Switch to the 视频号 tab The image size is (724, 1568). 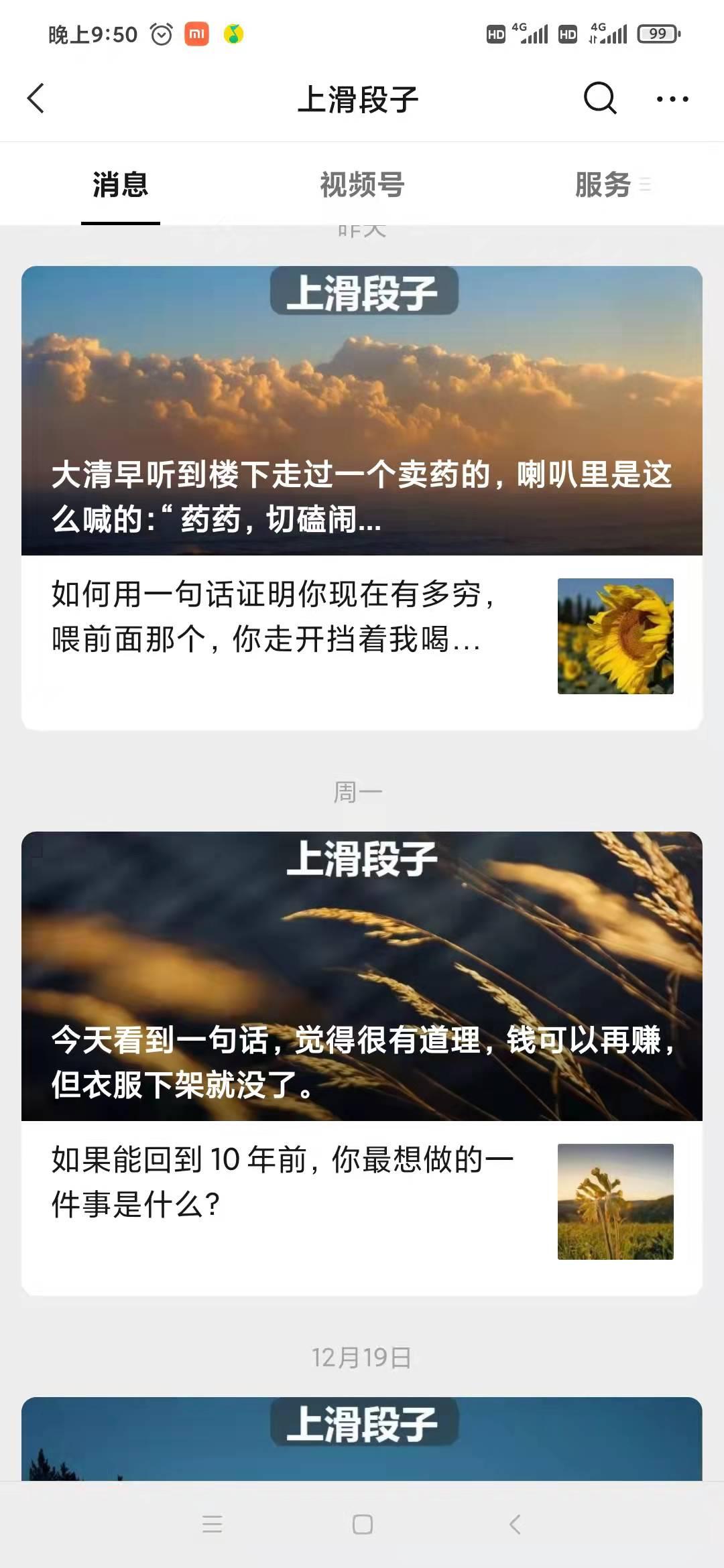(x=362, y=185)
